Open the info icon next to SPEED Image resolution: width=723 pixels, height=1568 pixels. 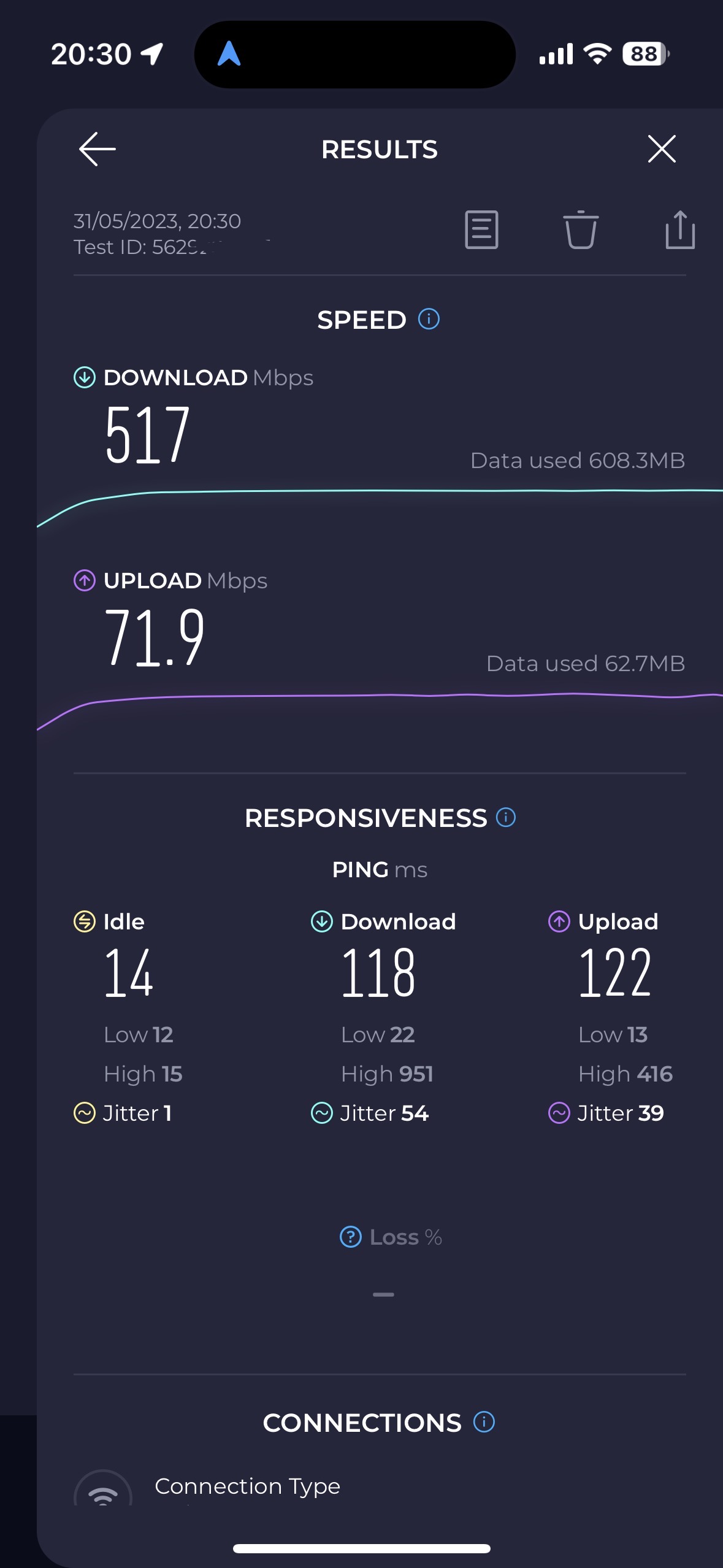pos(429,319)
